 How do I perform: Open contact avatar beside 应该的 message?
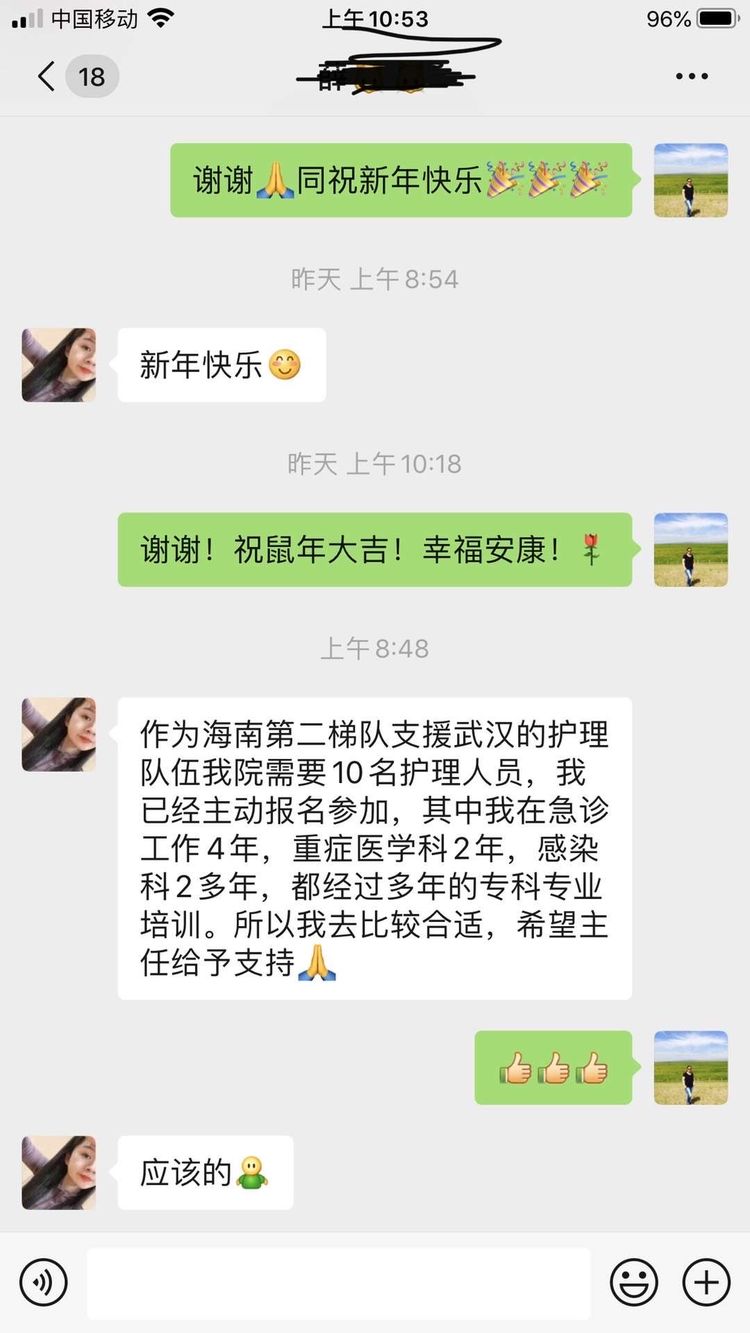click(x=59, y=1172)
